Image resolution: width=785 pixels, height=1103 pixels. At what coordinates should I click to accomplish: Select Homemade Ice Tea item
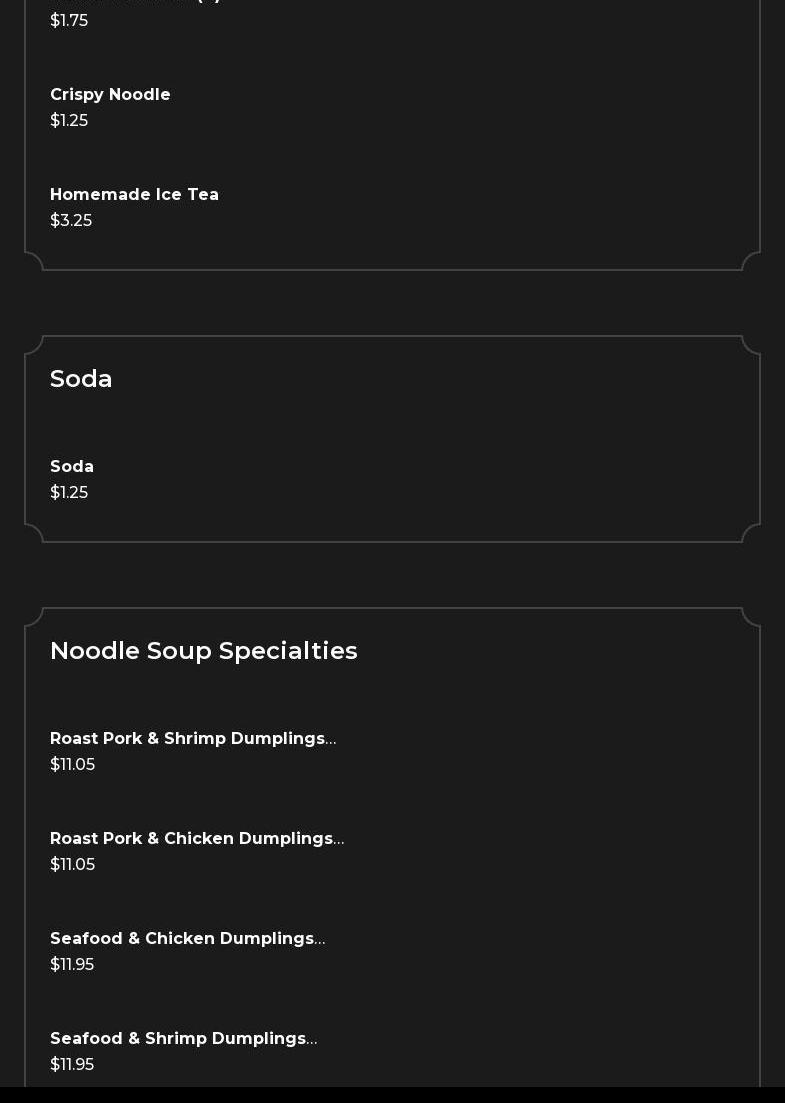134,195
